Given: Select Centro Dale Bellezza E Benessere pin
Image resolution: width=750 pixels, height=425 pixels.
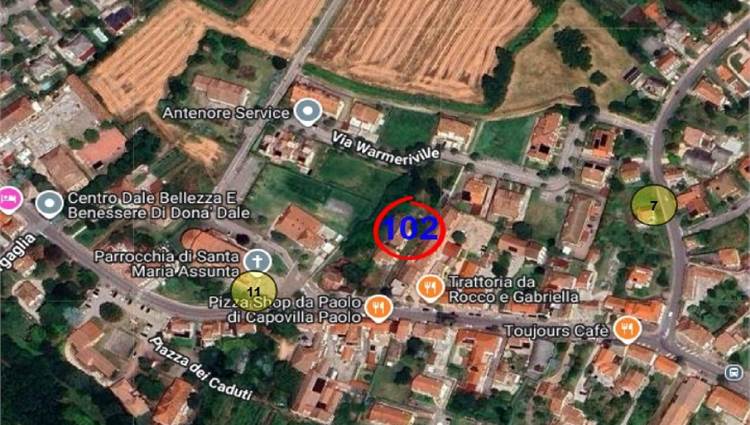Looking at the screenshot, I should [x=49, y=203].
